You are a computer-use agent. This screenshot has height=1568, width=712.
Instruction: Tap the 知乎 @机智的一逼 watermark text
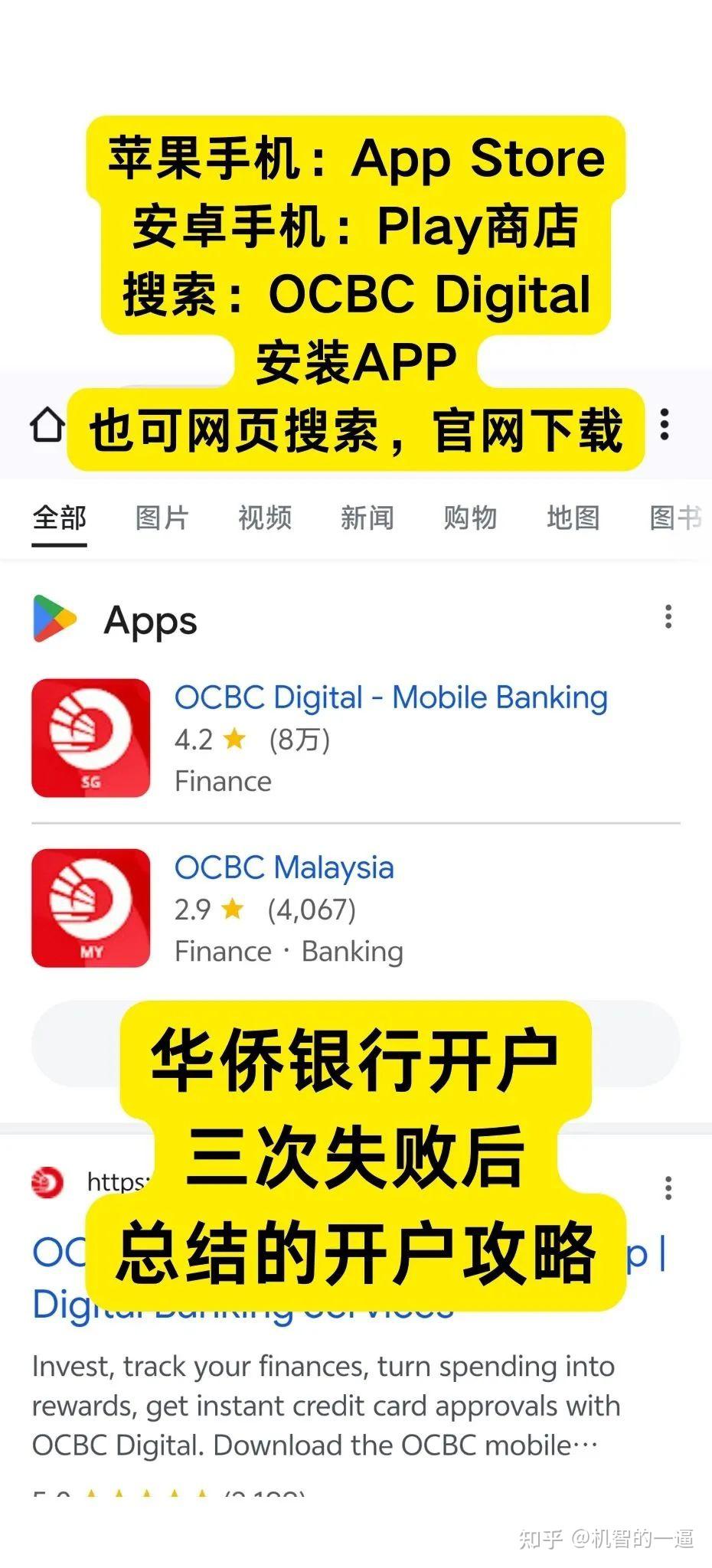click(605, 1539)
